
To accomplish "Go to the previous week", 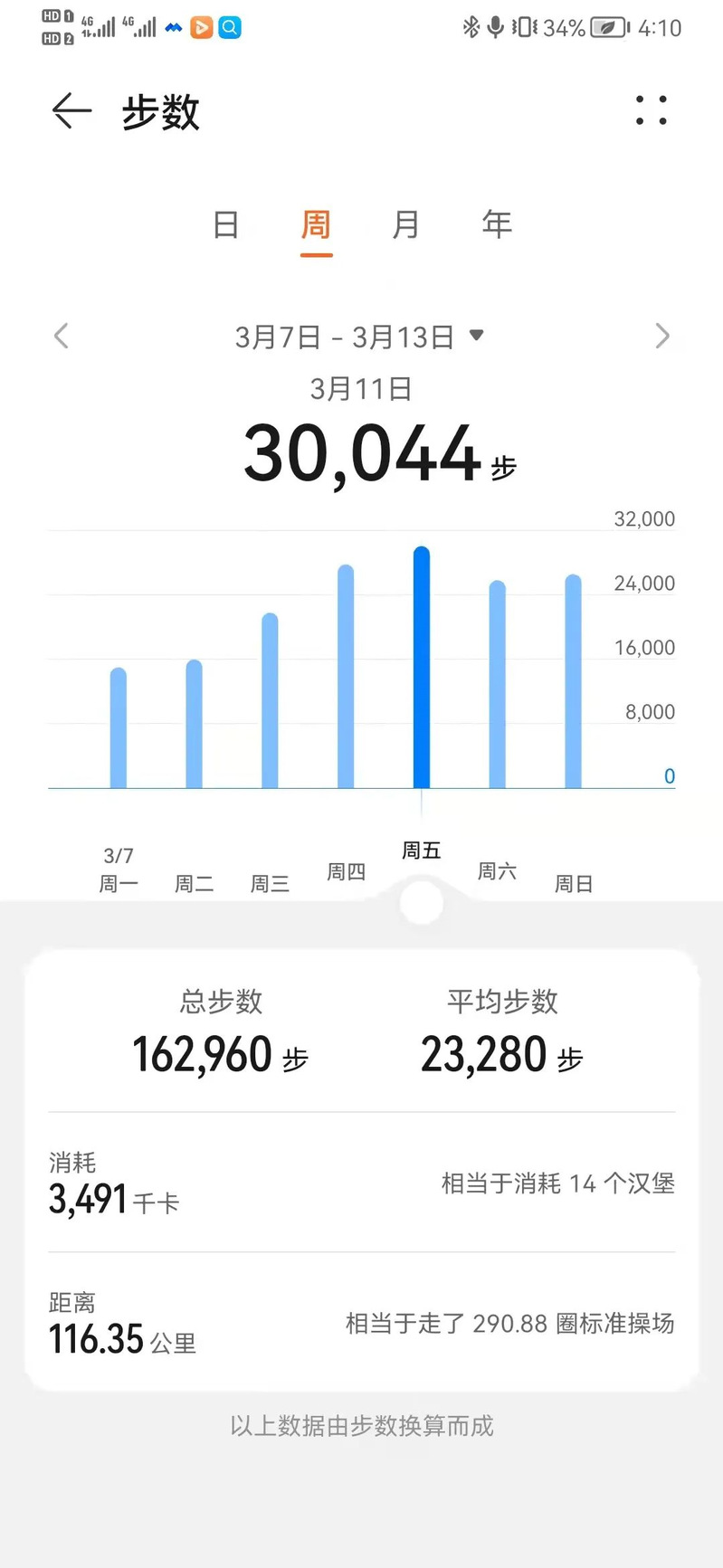I will (62, 337).
